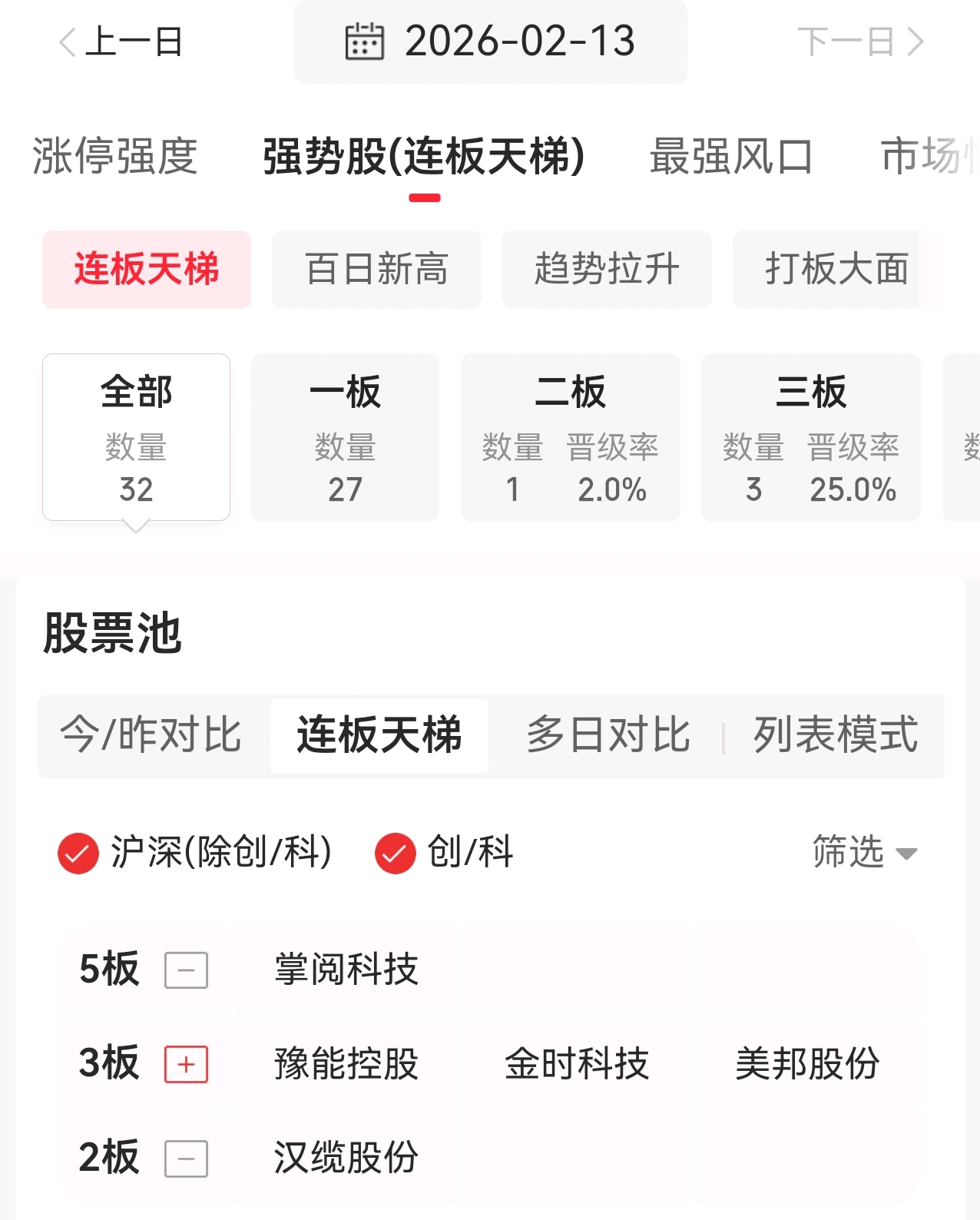Open stock 掌阅科技
This screenshot has width=980, height=1220.
(x=346, y=970)
